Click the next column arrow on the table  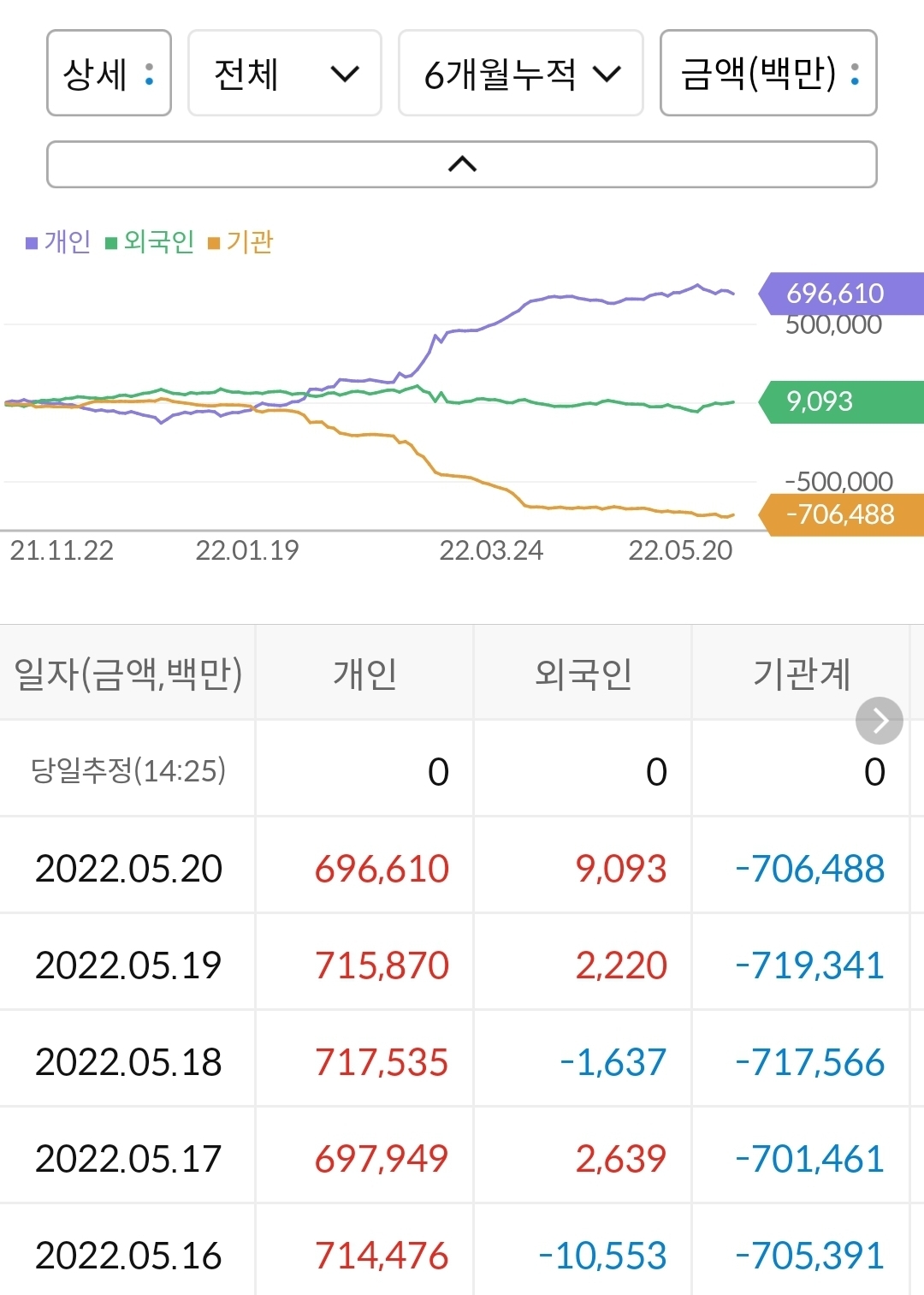tap(879, 720)
